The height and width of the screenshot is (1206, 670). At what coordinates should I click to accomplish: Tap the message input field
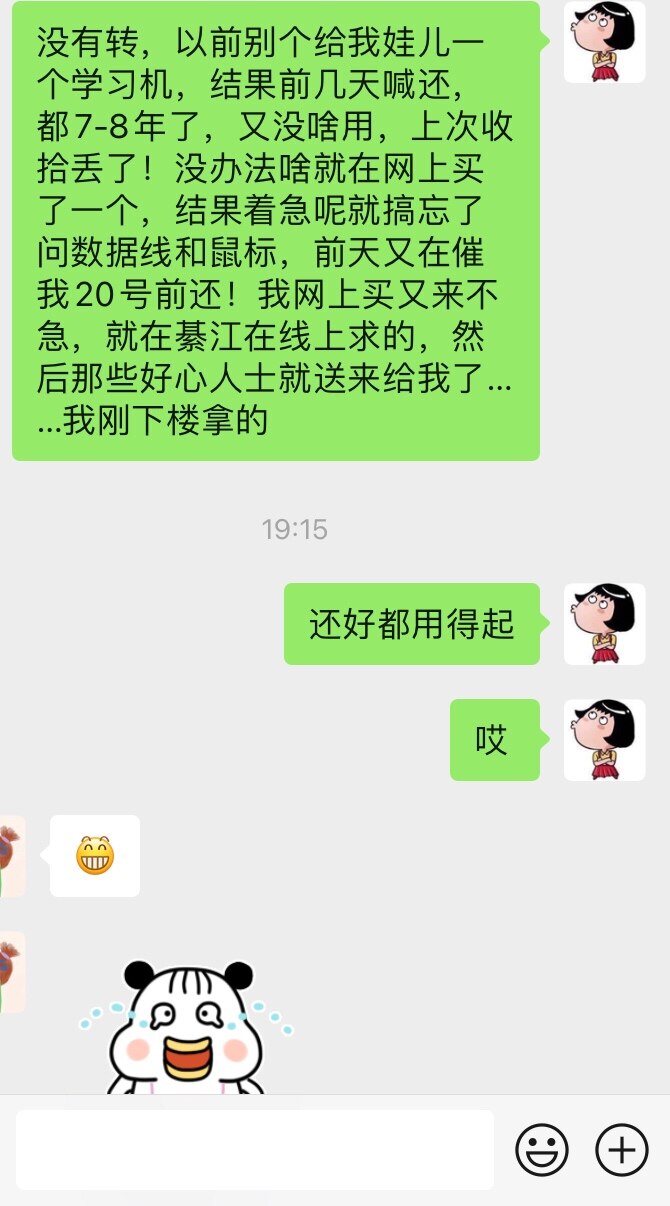click(x=255, y=1150)
